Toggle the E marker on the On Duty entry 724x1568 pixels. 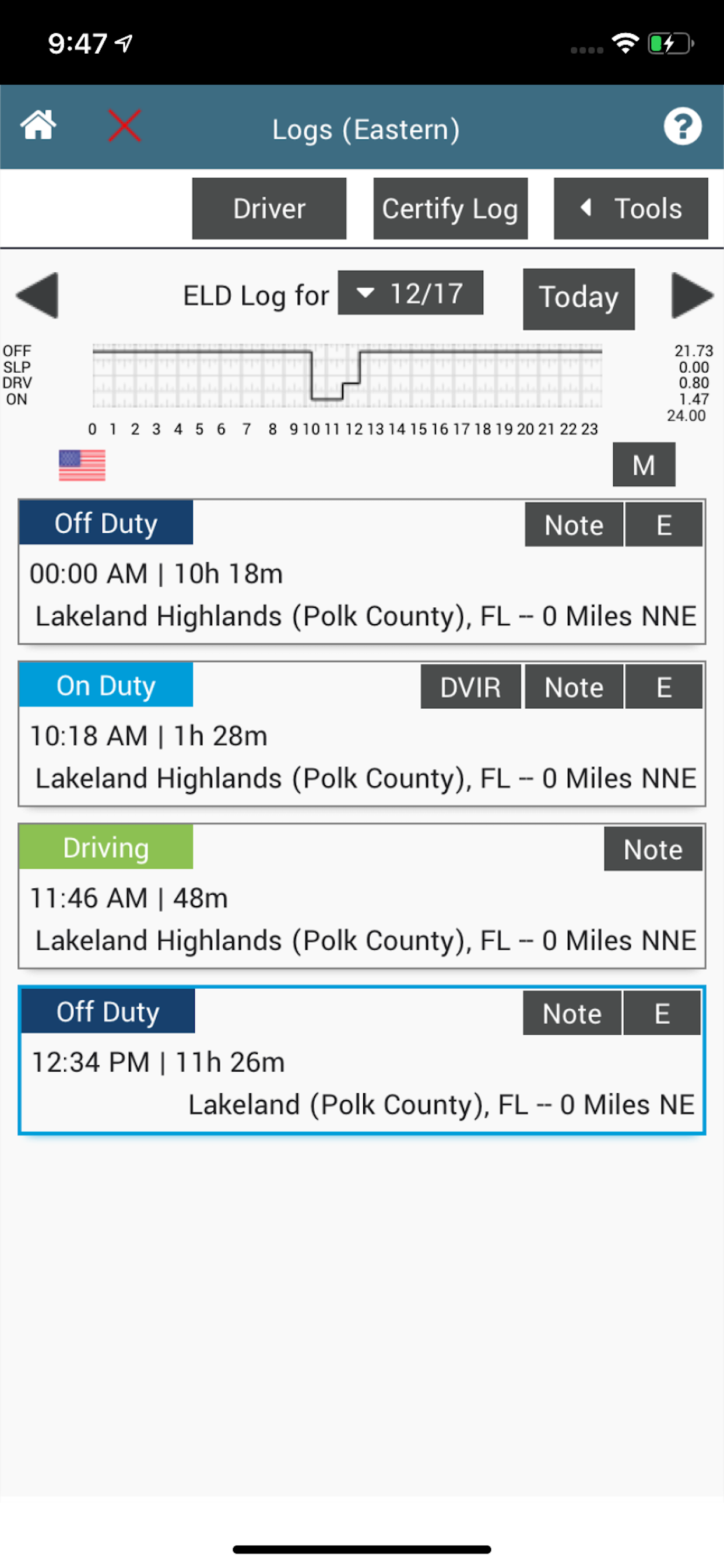click(664, 687)
